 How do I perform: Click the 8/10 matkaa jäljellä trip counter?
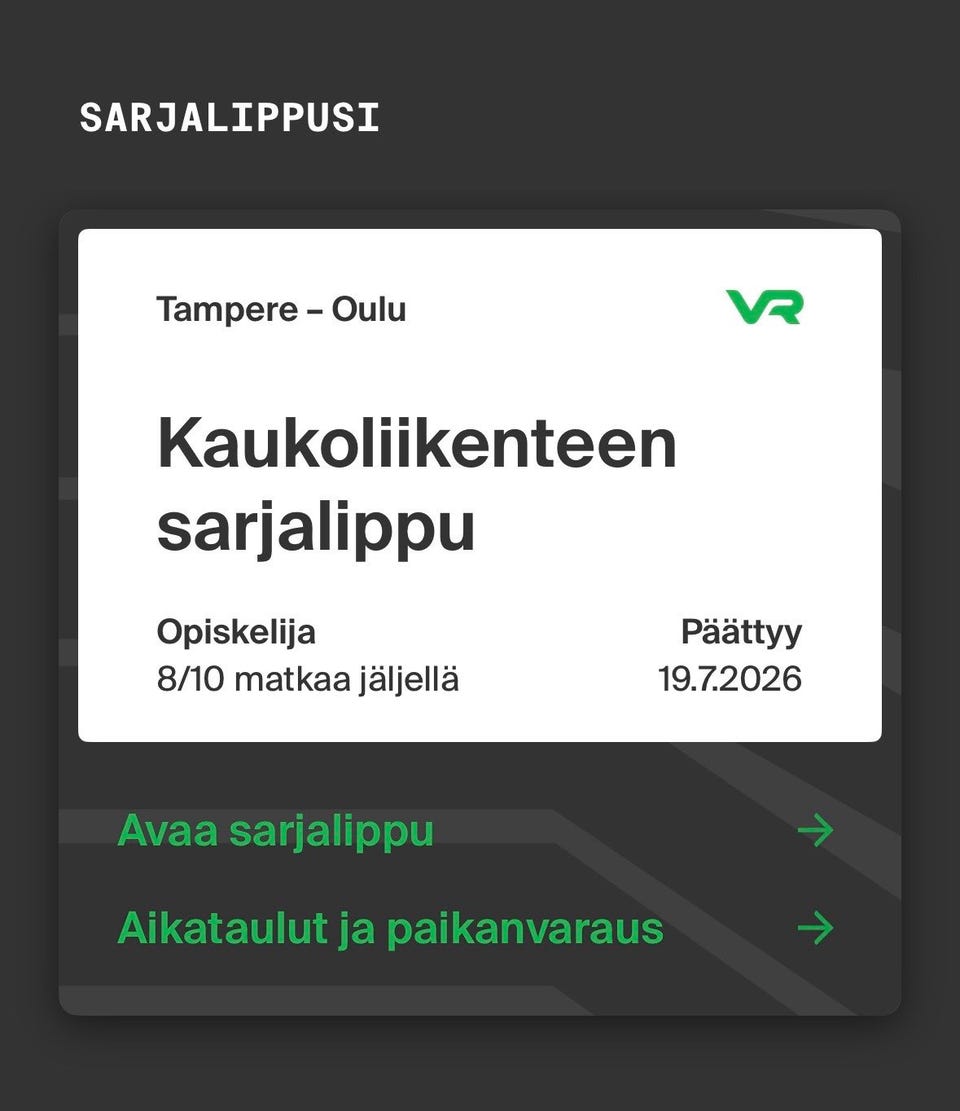pyautogui.click(x=308, y=679)
